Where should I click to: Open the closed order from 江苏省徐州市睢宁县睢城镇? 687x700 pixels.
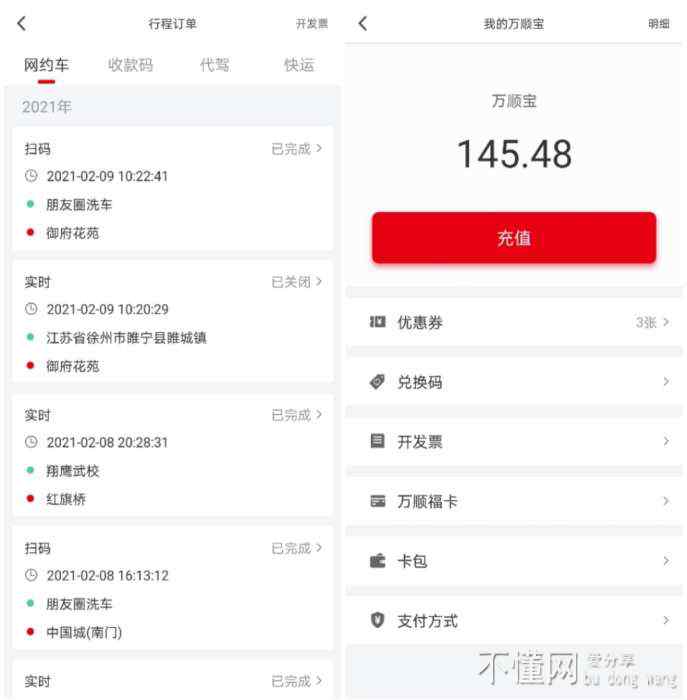point(172,323)
